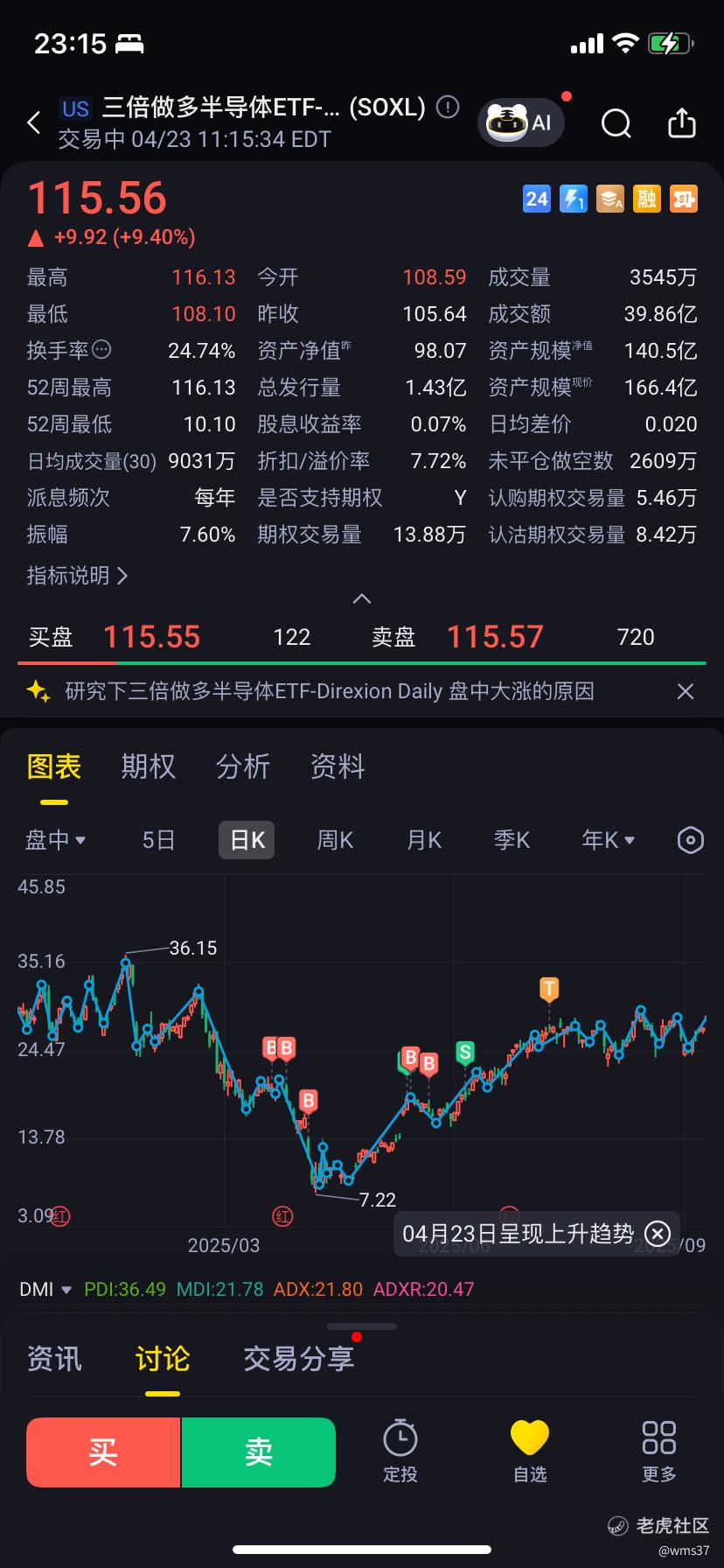The height and width of the screenshot is (1568, 724).
Task: Switch to the 分析 tab
Action: coord(242,767)
